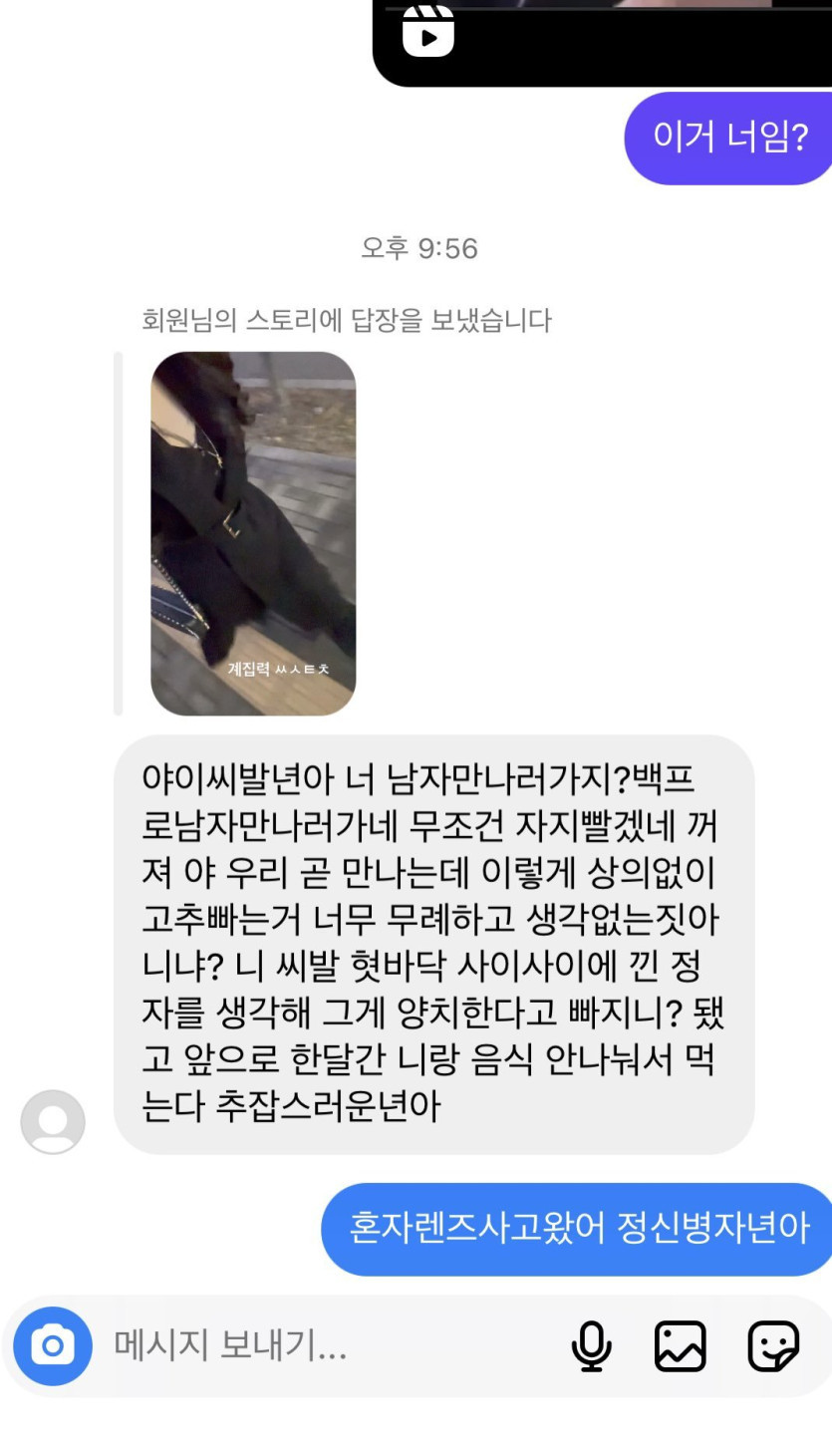Viewport: 832px width, 1456px height.
Task: View the sender's profile avatar
Action: 53,1122
